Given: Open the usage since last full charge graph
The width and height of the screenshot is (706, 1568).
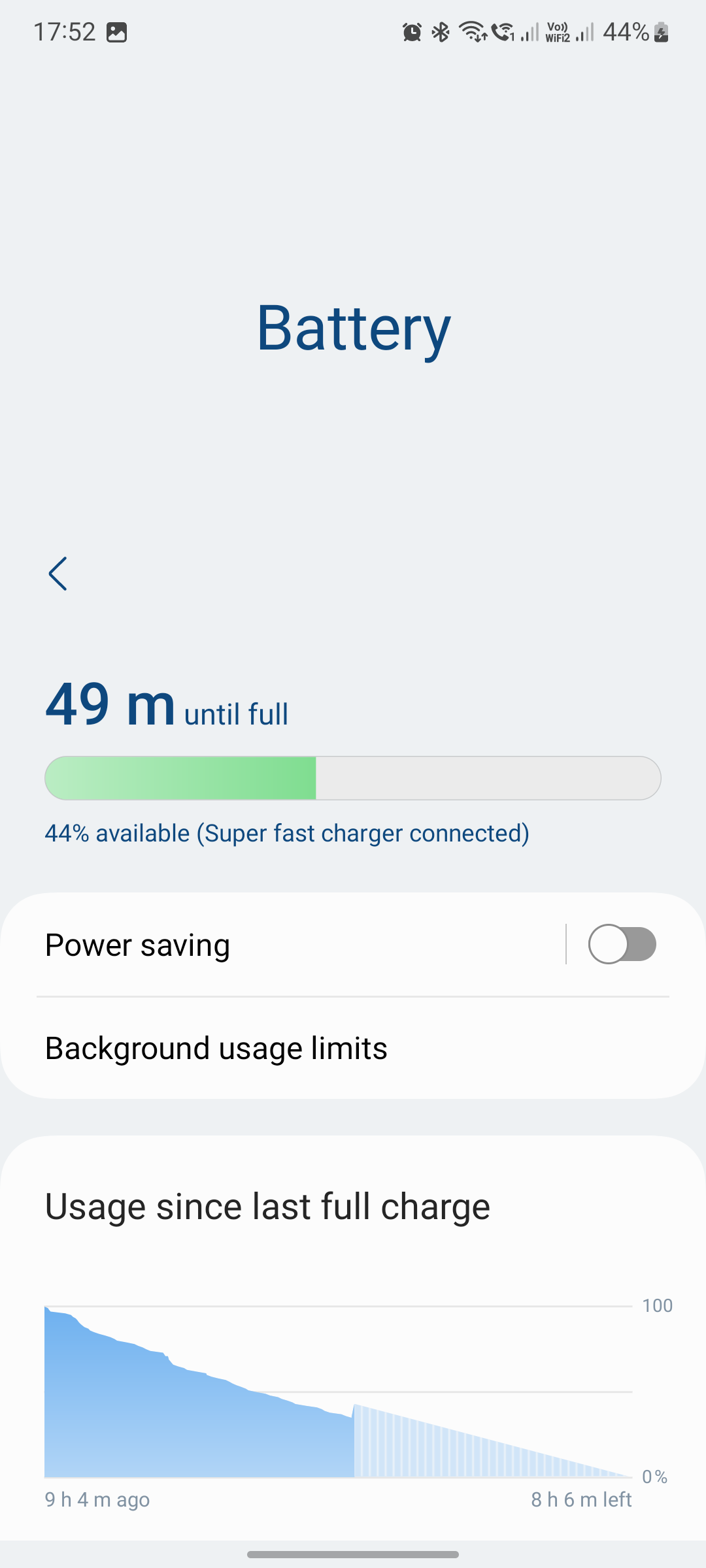Looking at the screenshot, I should pos(339,1392).
